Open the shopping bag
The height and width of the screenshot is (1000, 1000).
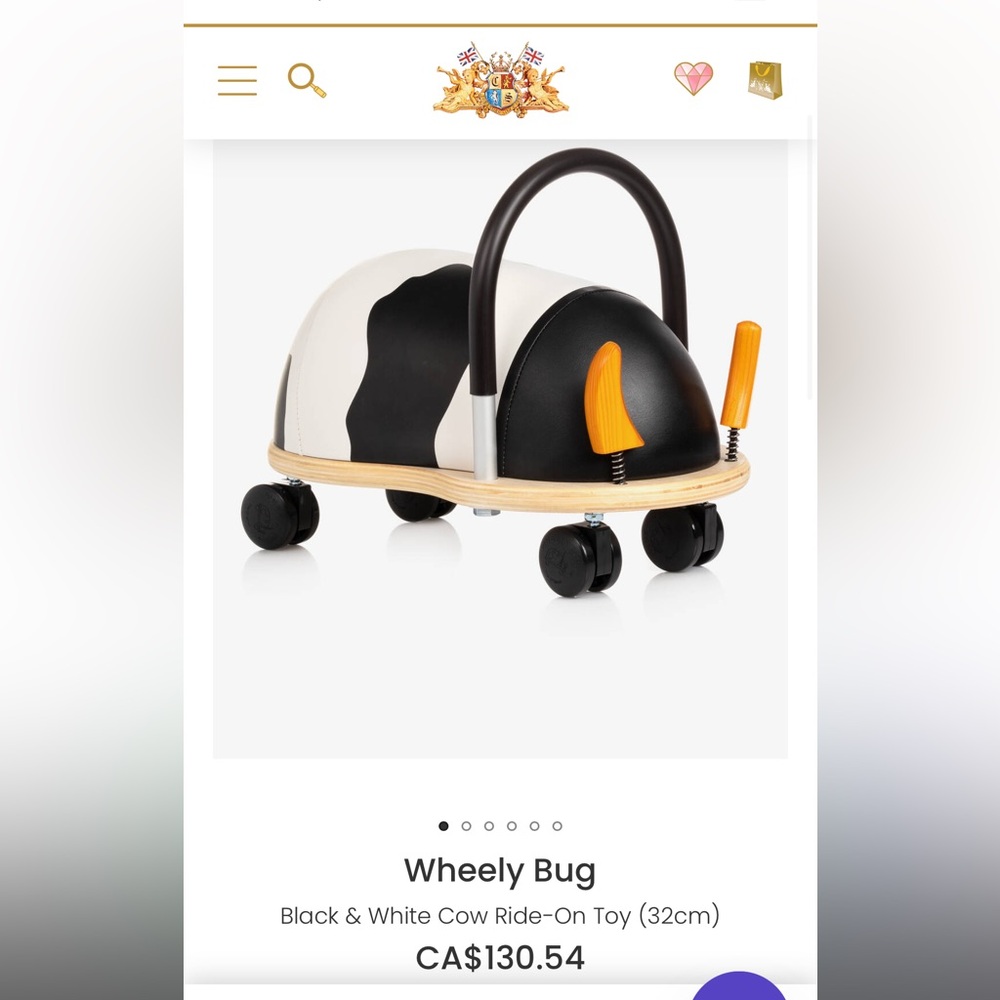(765, 80)
